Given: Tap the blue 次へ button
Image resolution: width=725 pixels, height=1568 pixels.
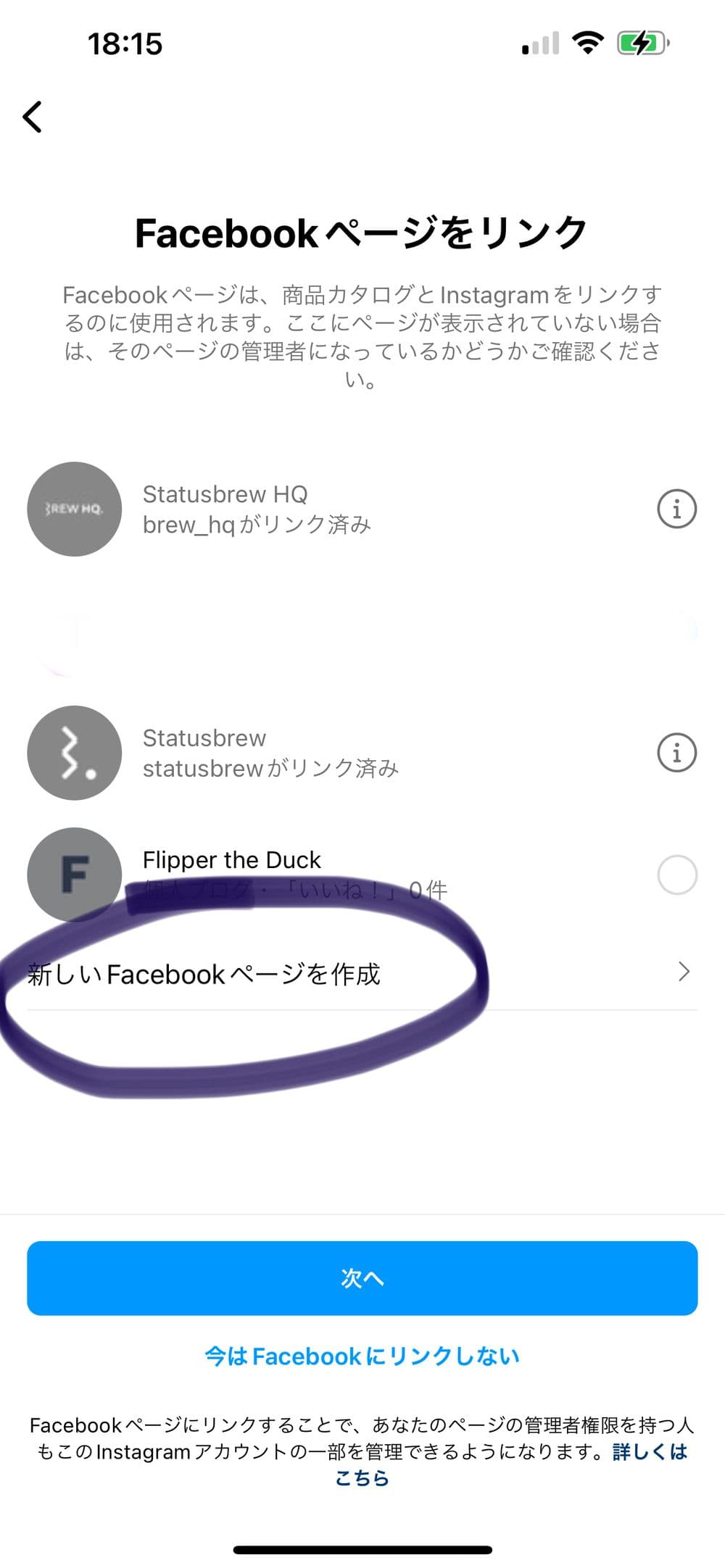Looking at the screenshot, I should (362, 1277).
